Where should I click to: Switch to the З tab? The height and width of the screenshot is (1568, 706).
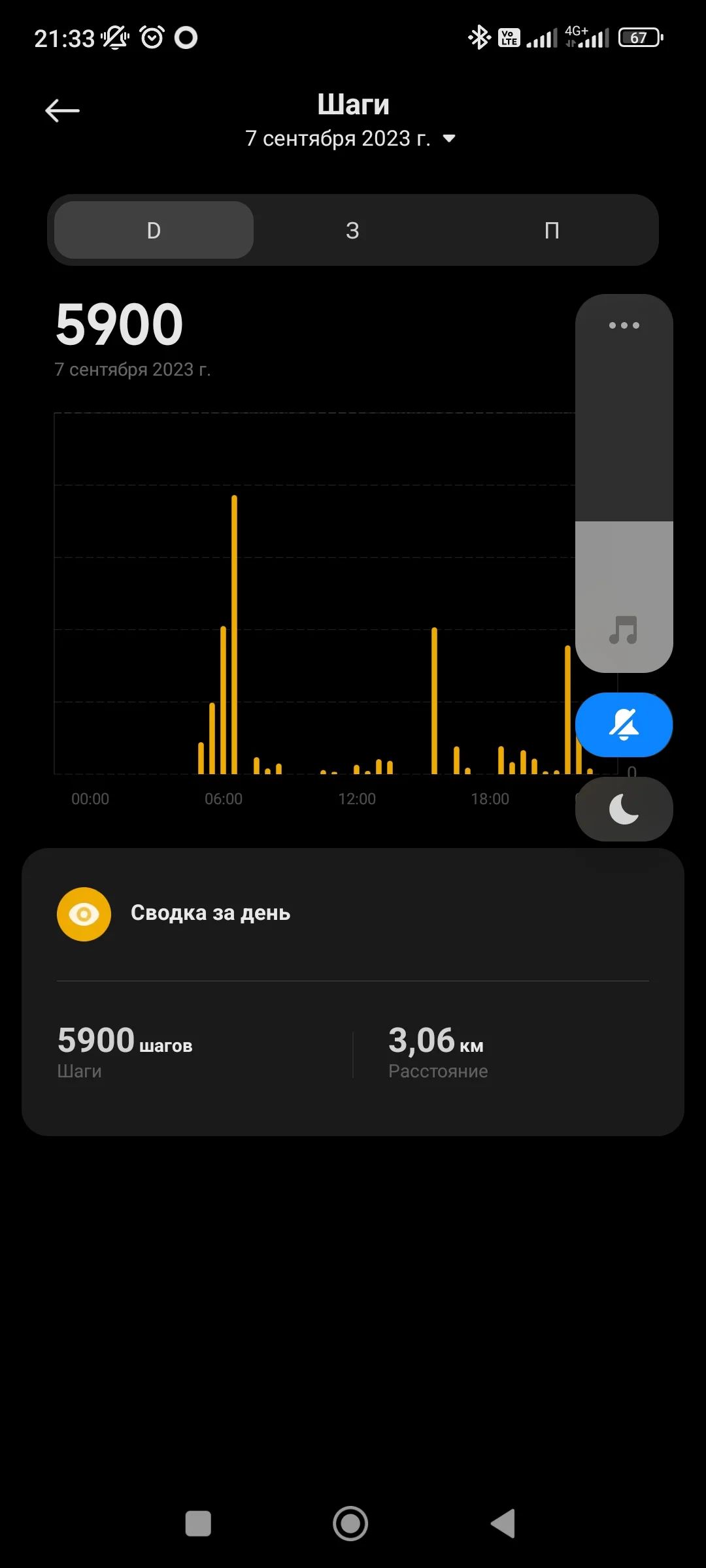(352, 230)
